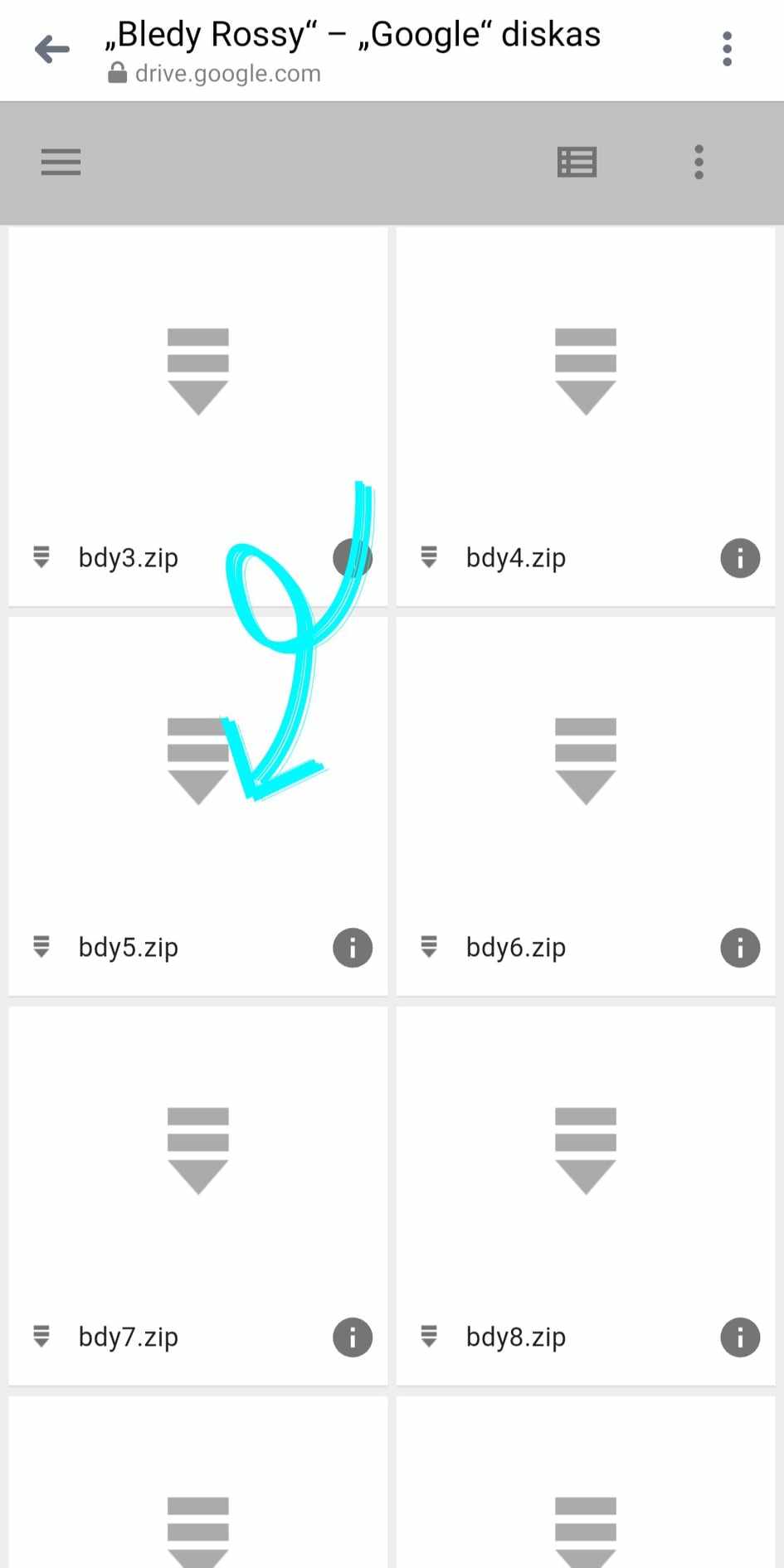784x1568 pixels.
Task: Go back from the Bledy Rossy page
Action: coord(52,50)
